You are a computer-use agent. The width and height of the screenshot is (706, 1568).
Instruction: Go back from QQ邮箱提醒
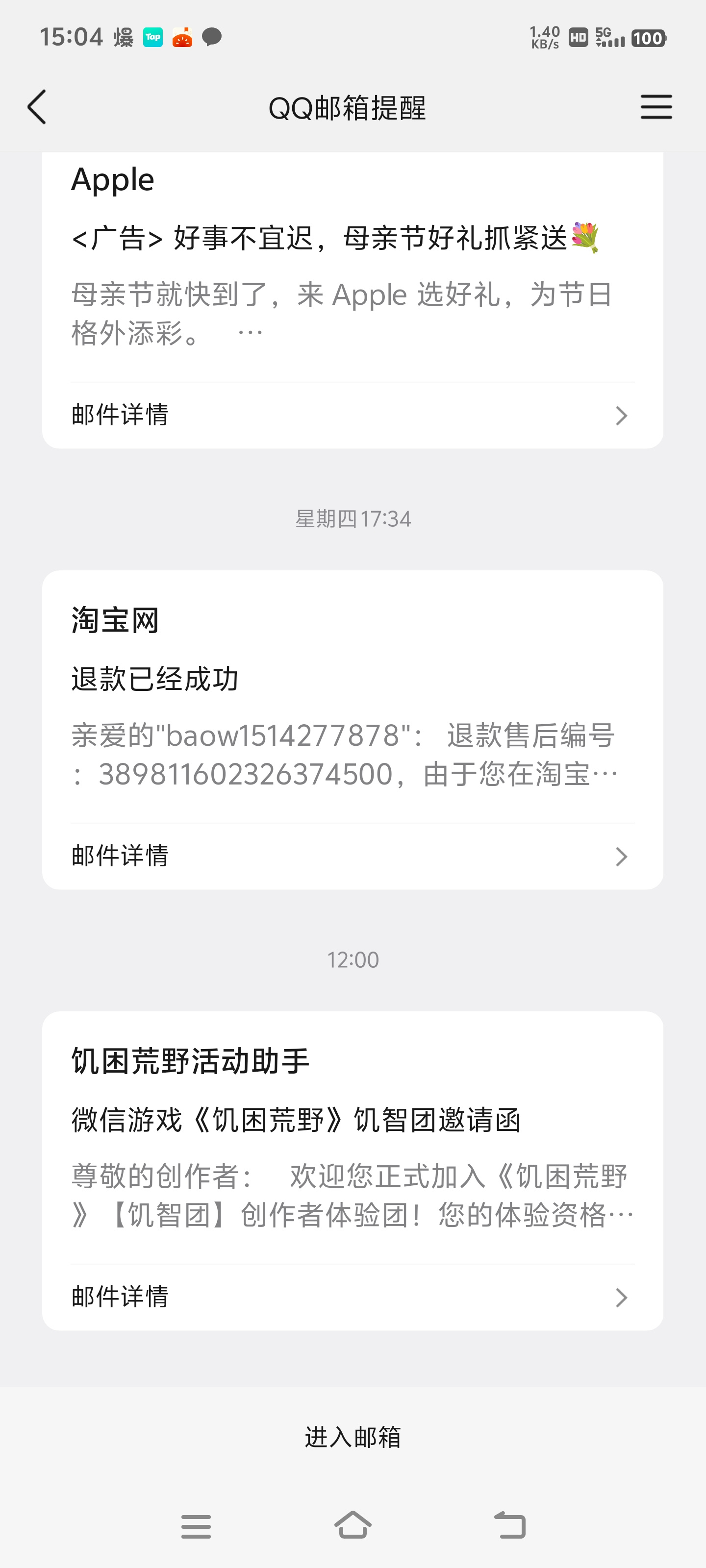pyautogui.click(x=37, y=107)
